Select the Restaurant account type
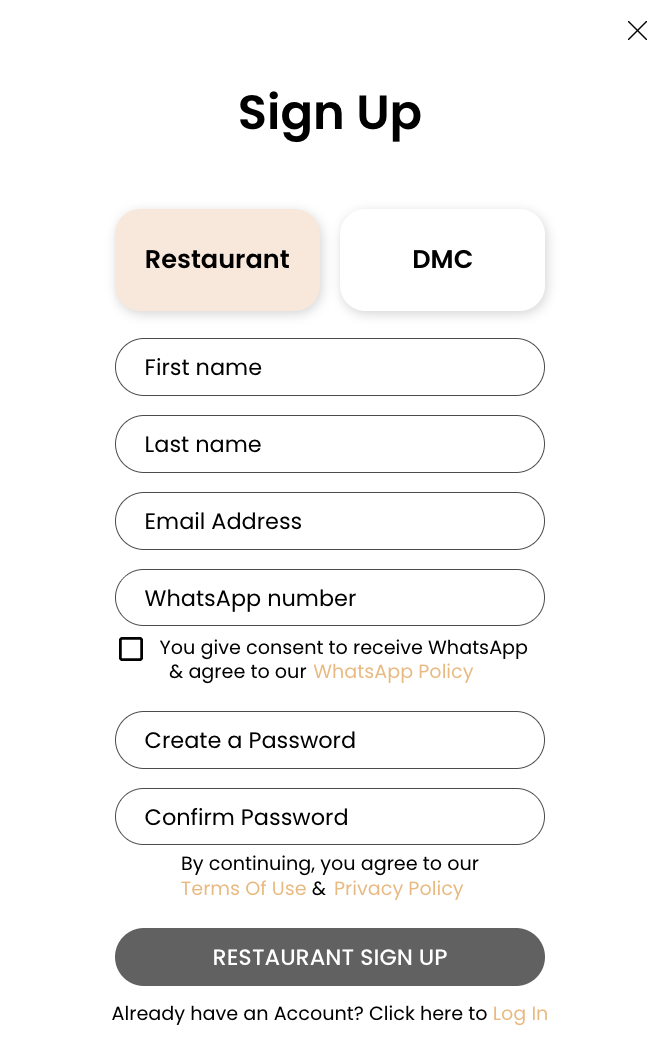666x1058 pixels. tap(218, 260)
